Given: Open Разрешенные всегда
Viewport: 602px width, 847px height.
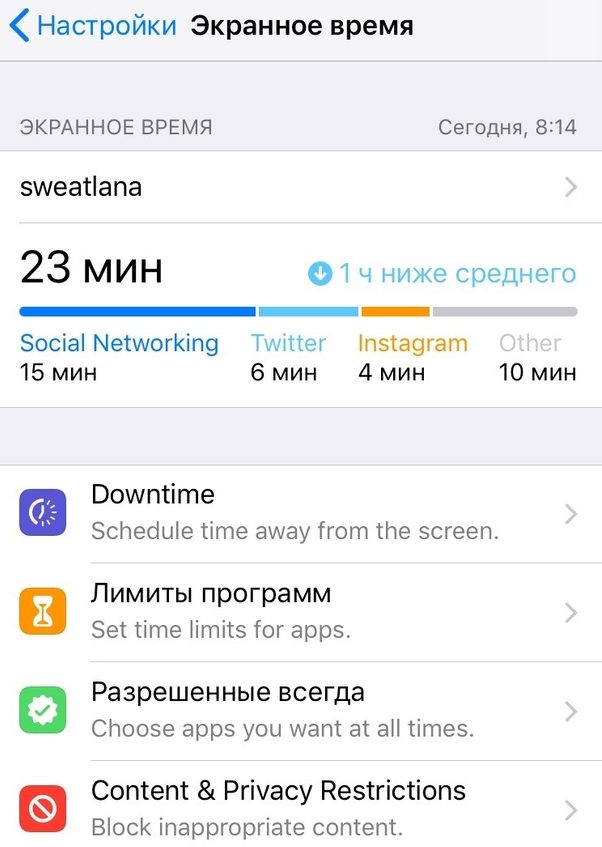Looking at the screenshot, I should (300, 710).
